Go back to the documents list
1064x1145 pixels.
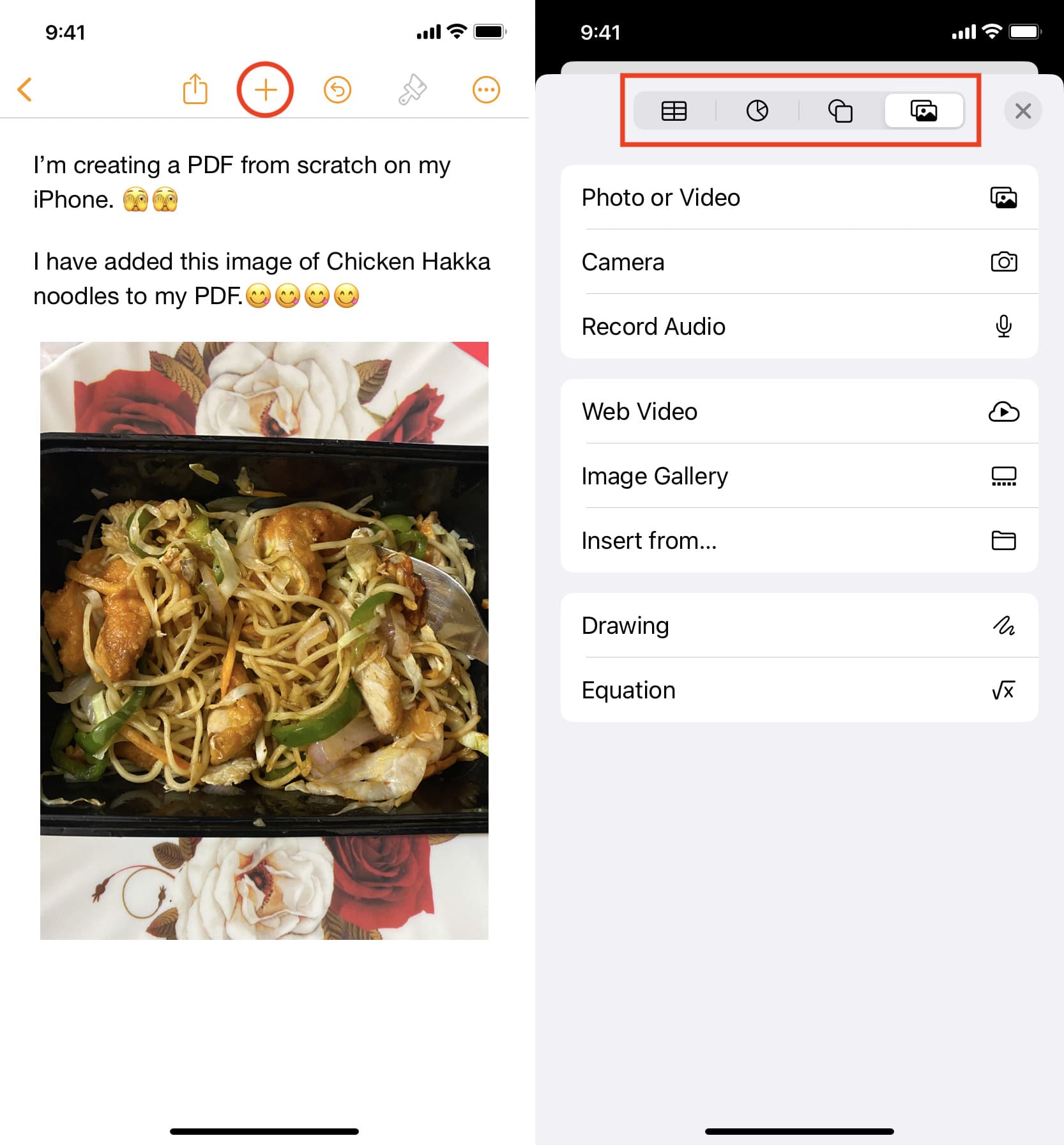[x=25, y=89]
